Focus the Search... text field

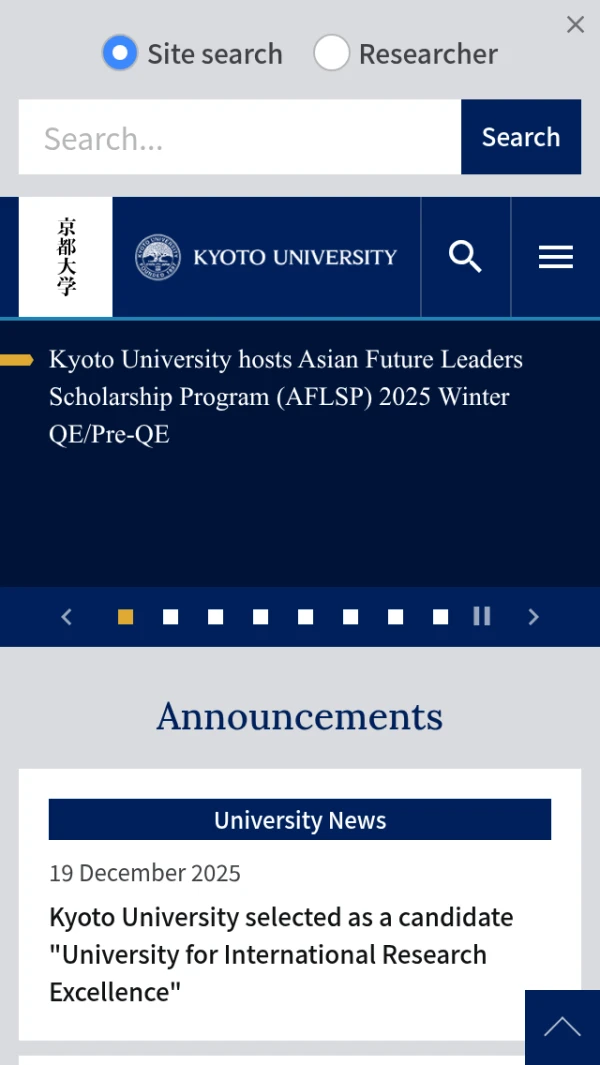click(x=239, y=137)
